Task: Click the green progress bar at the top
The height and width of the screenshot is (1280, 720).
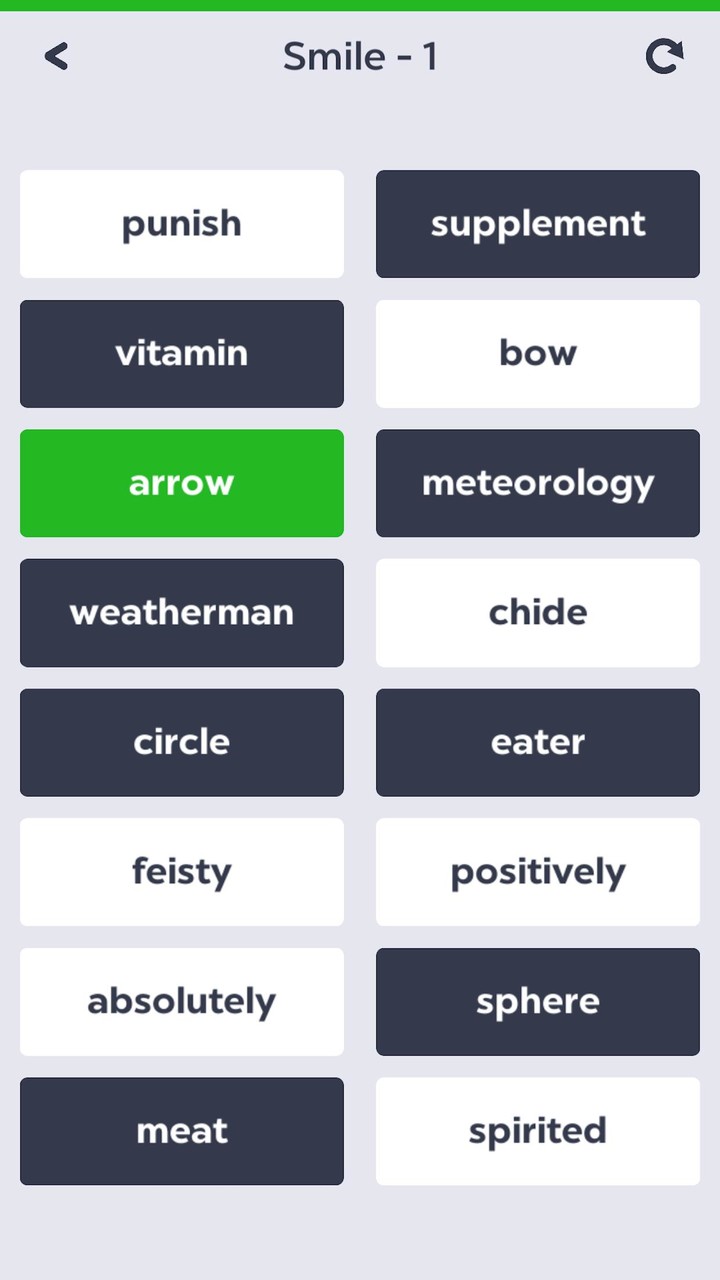Action: click(x=360, y=4)
